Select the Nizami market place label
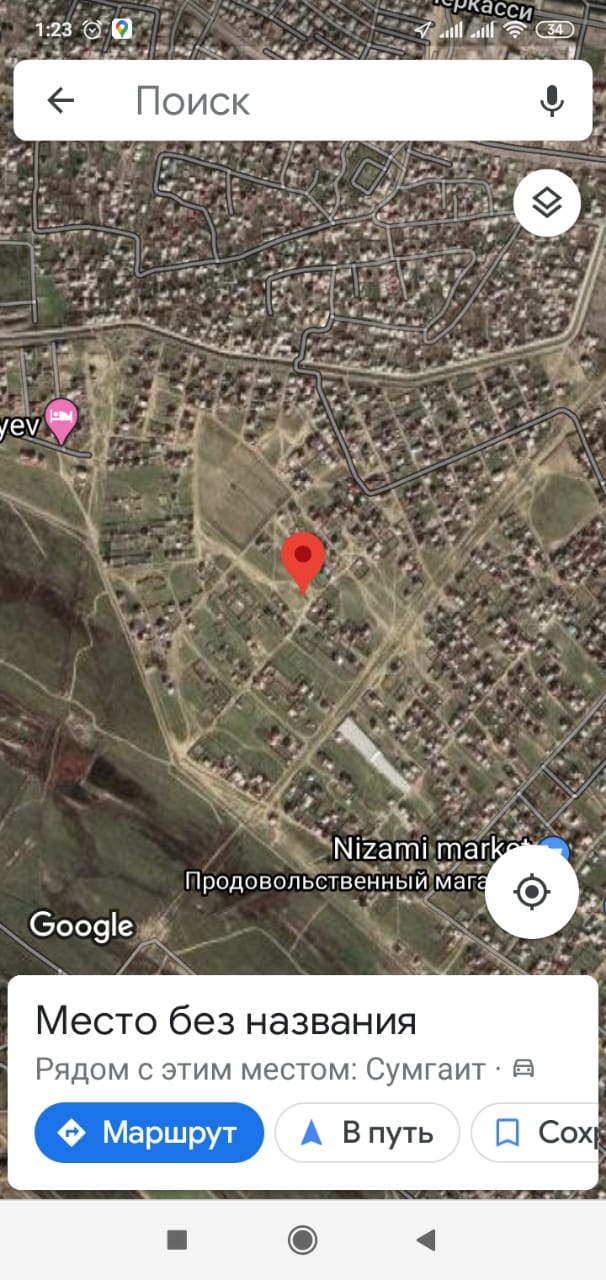The height and width of the screenshot is (1280, 606). [432, 849]
